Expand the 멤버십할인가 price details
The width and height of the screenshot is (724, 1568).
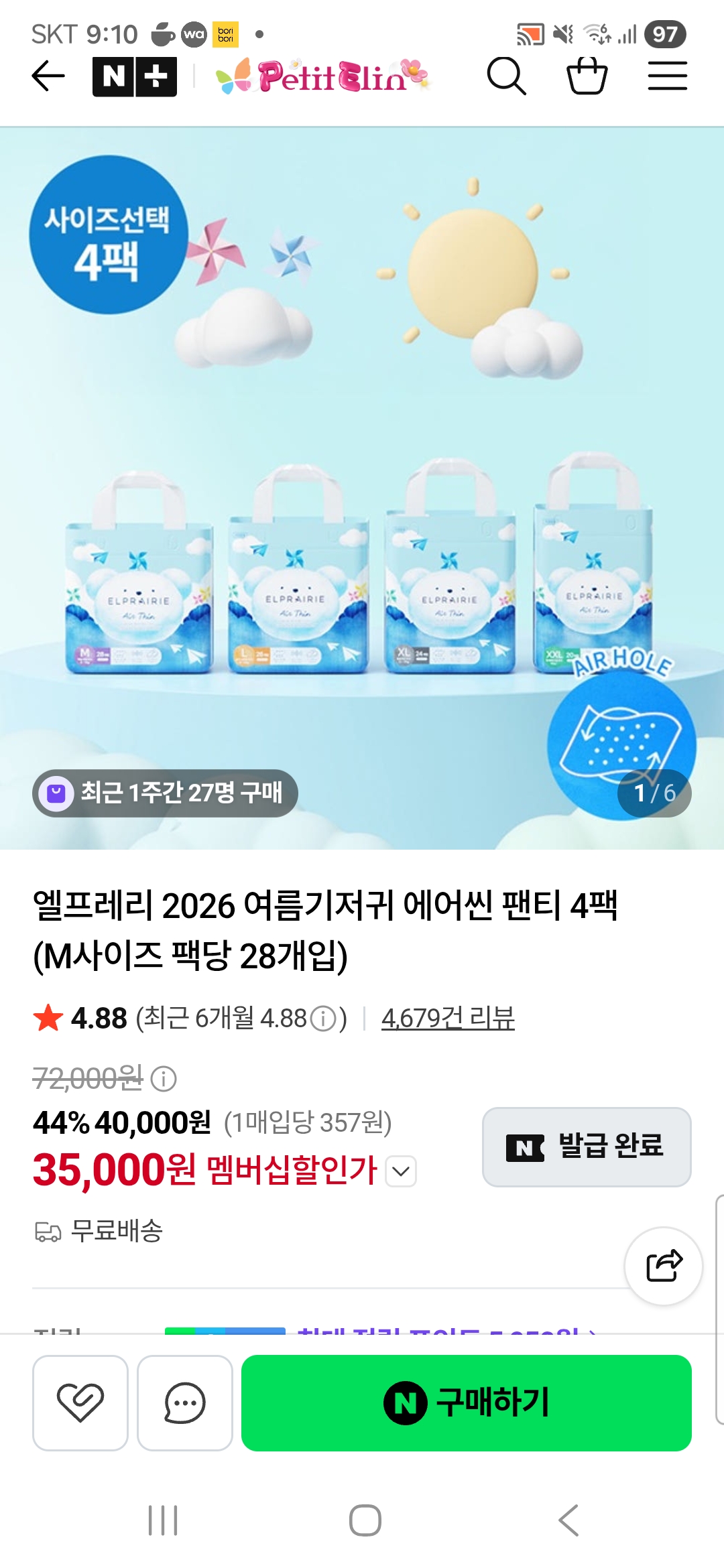(x=401, y=1171)
